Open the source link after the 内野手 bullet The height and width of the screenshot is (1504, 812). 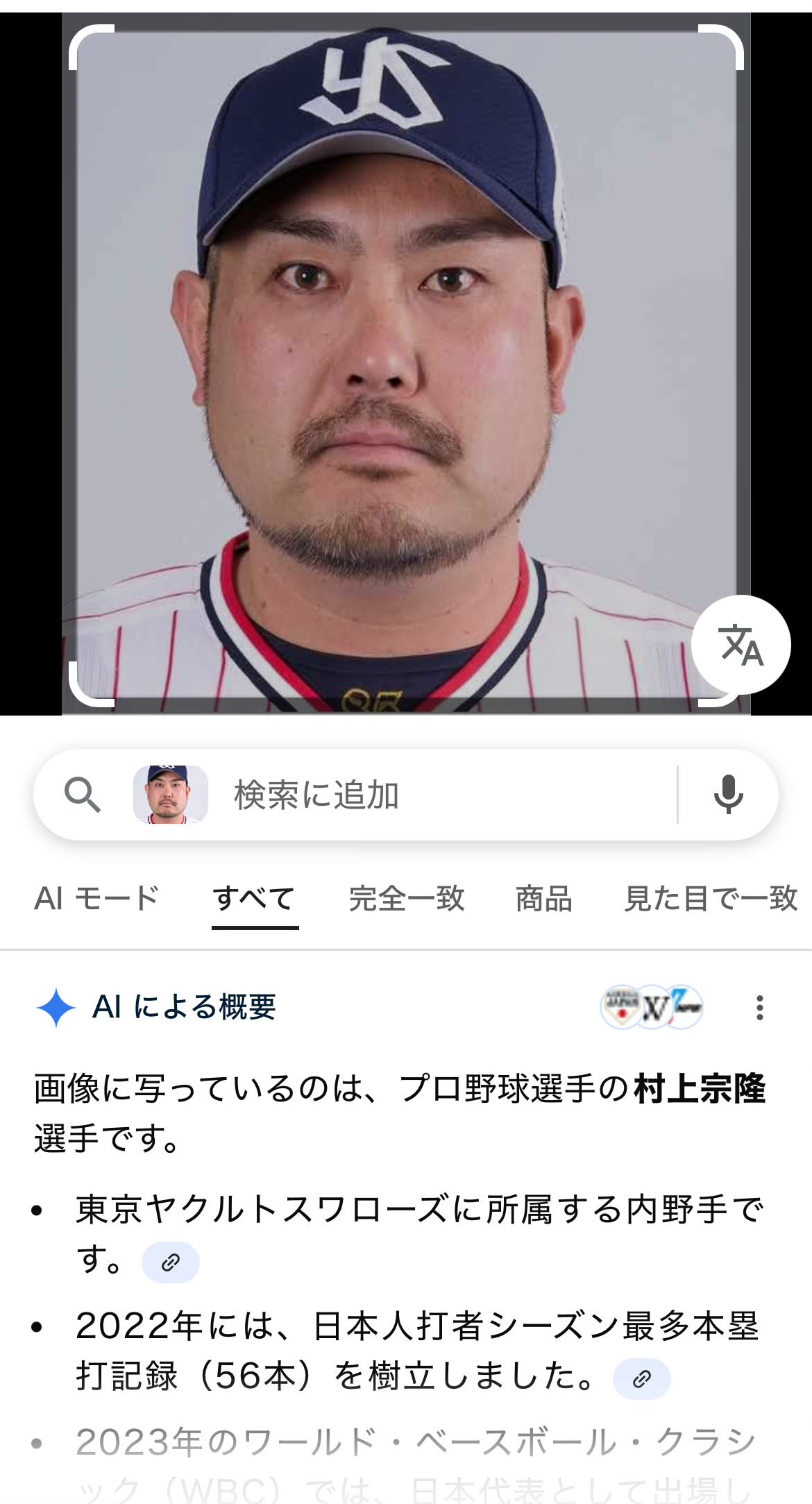pos(170,1262)
